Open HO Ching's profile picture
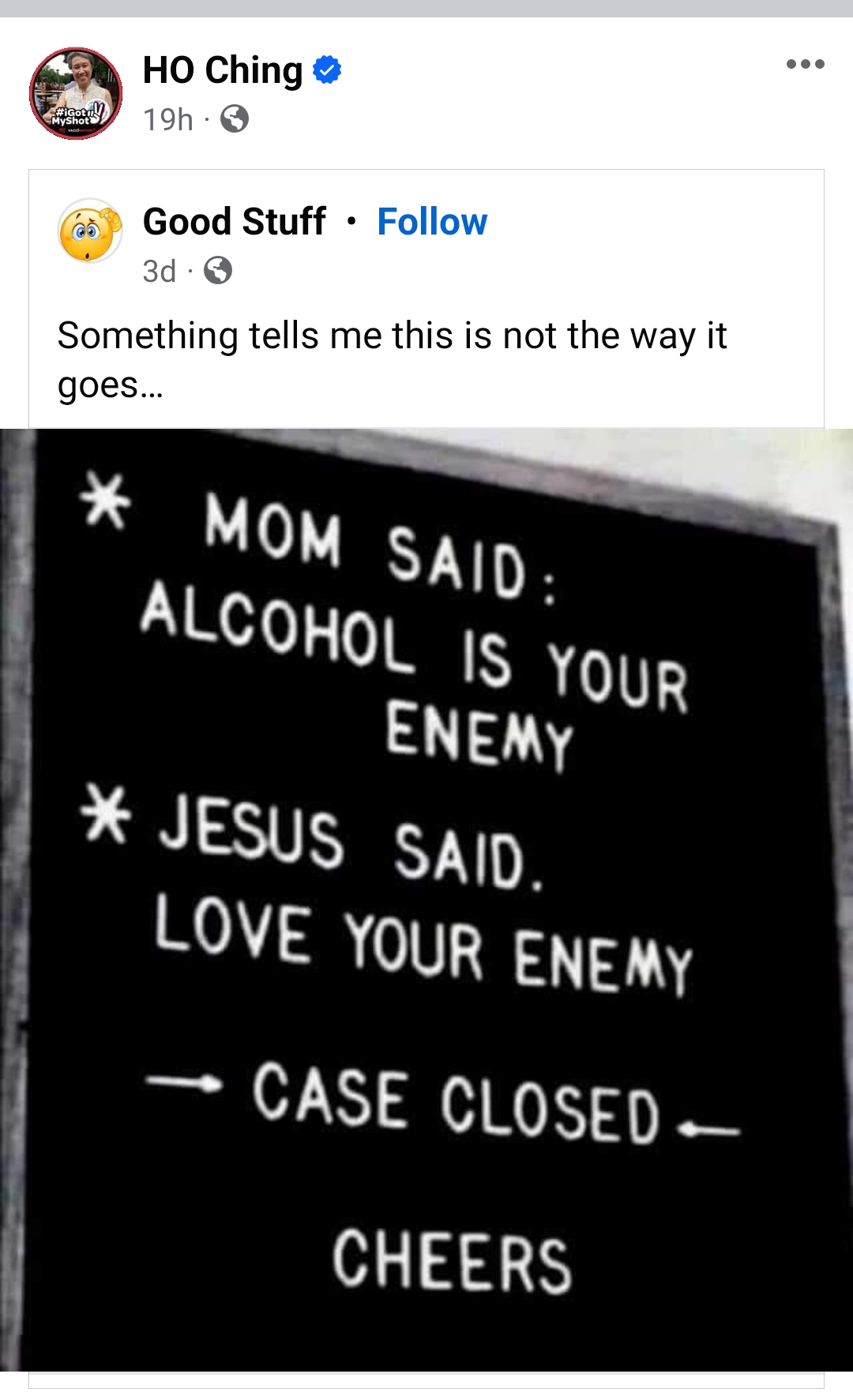The image size is (853, 1400). 76,93
